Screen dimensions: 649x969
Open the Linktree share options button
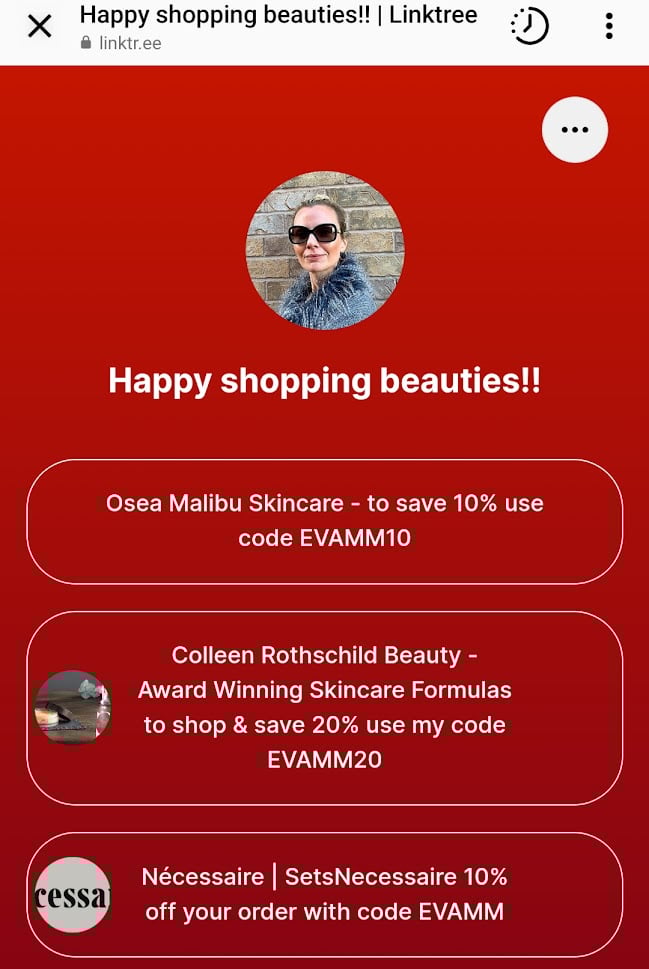(x=574, y=130)
